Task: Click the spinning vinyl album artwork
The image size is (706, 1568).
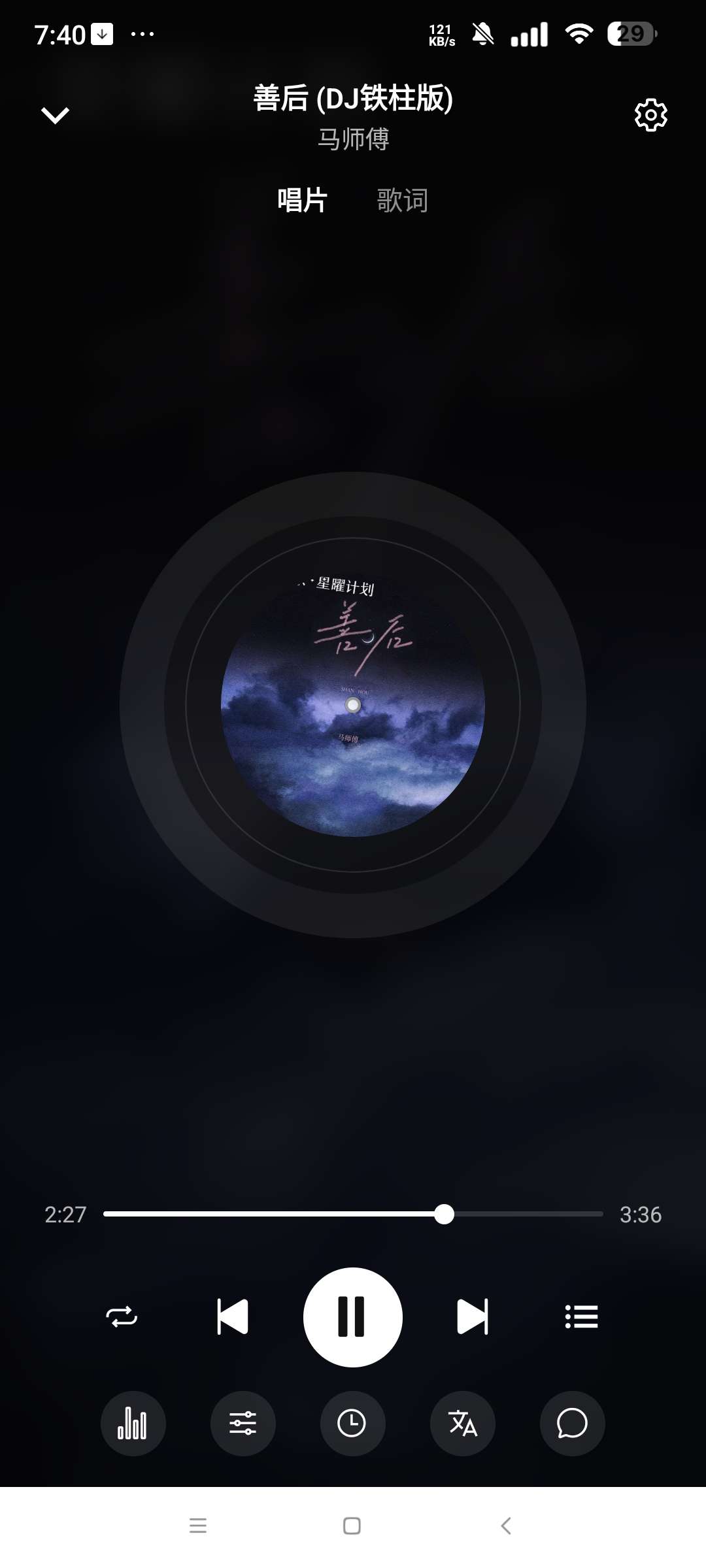Action: 352,704
